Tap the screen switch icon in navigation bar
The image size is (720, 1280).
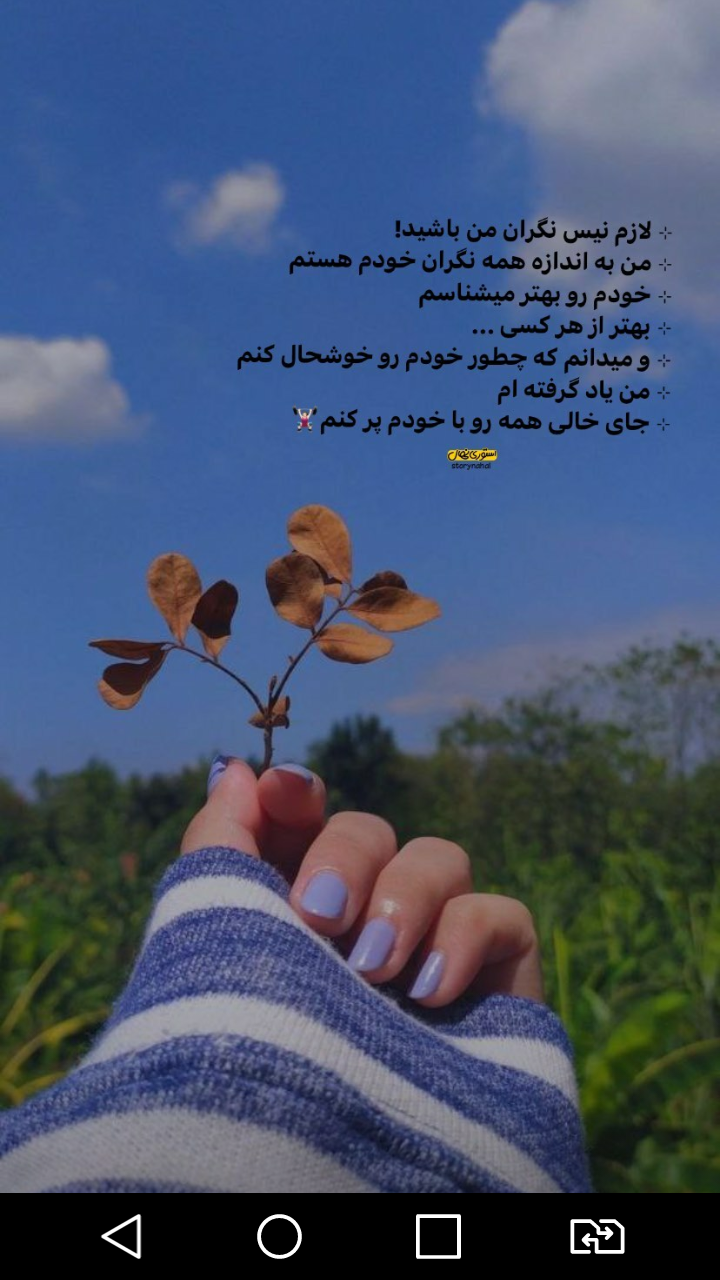click(597, 1237)
